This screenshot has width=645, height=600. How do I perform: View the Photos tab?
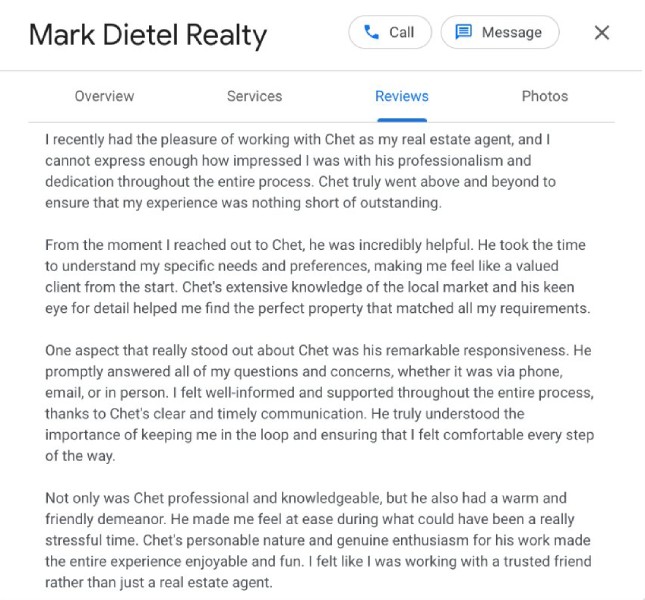click(x=544, y=96)
